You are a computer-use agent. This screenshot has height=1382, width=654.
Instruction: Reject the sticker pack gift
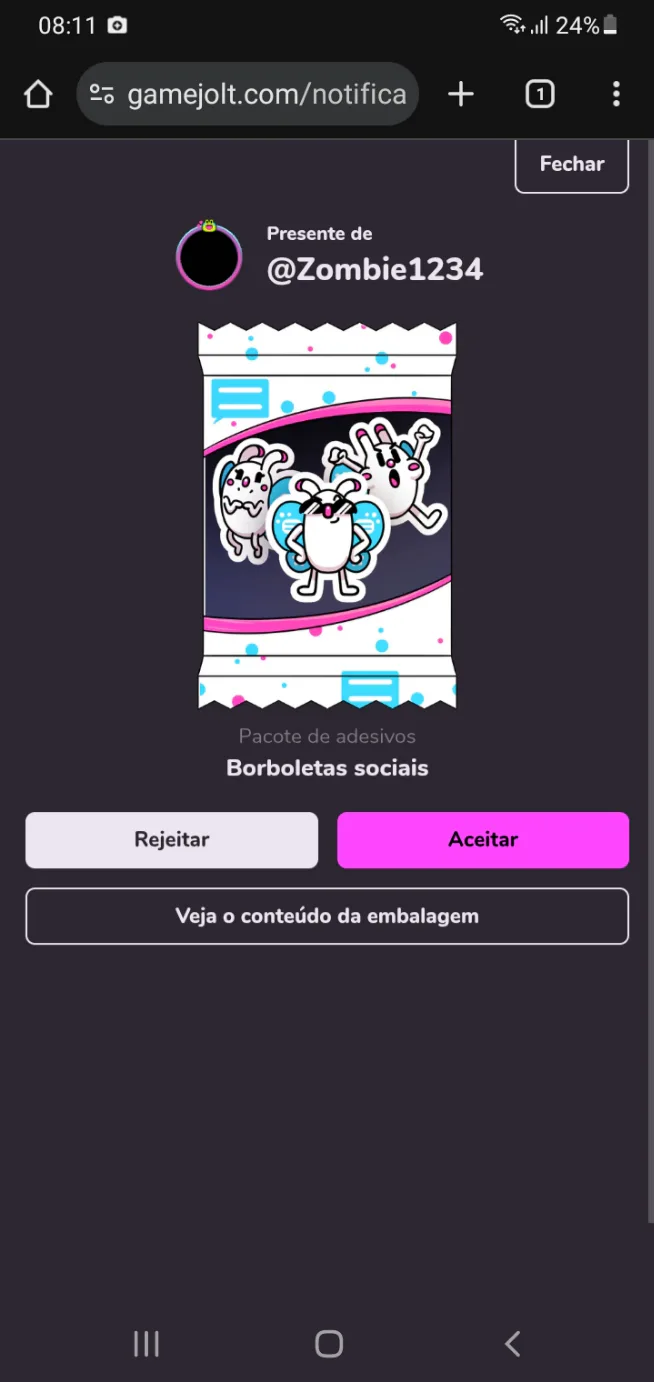point(172,840)
